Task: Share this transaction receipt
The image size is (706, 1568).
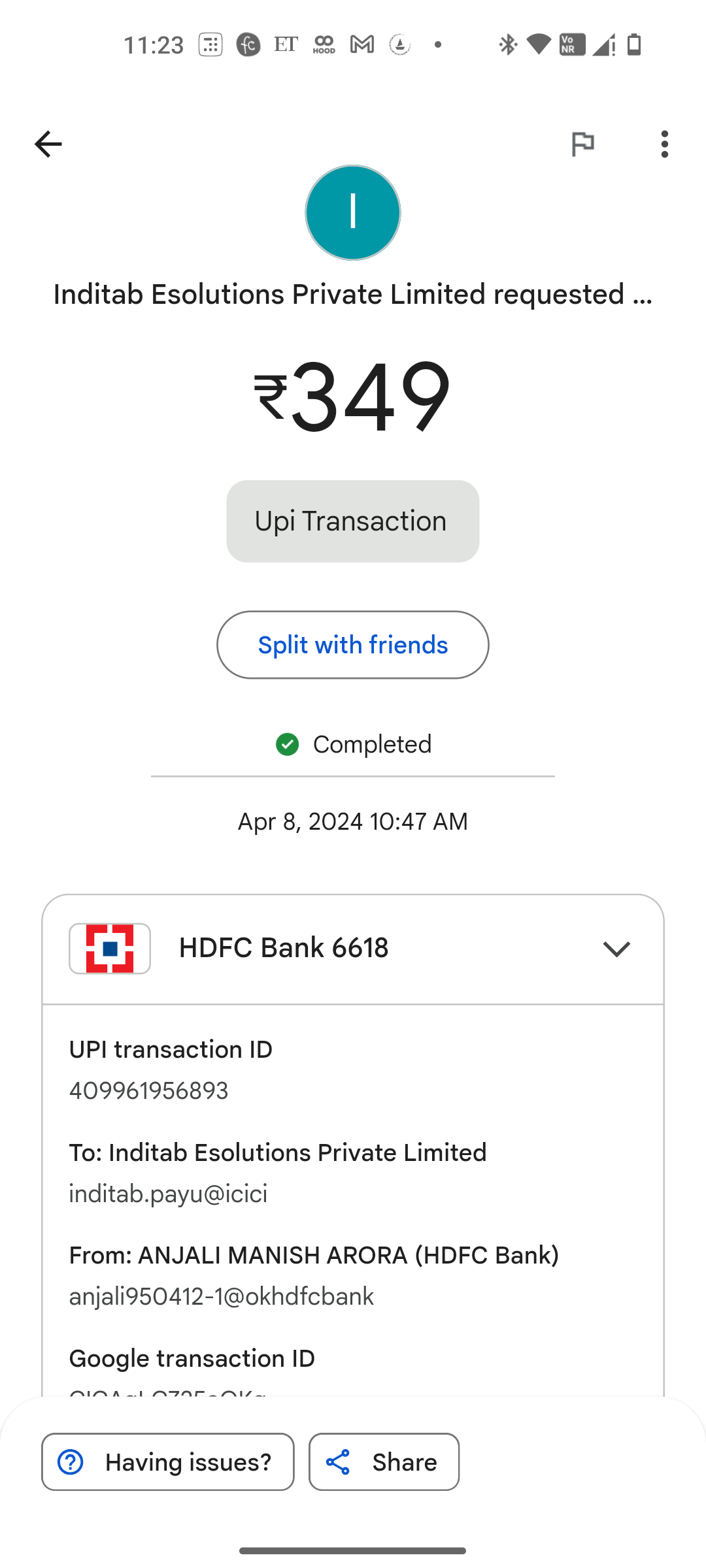Action: click(384, 1462)
